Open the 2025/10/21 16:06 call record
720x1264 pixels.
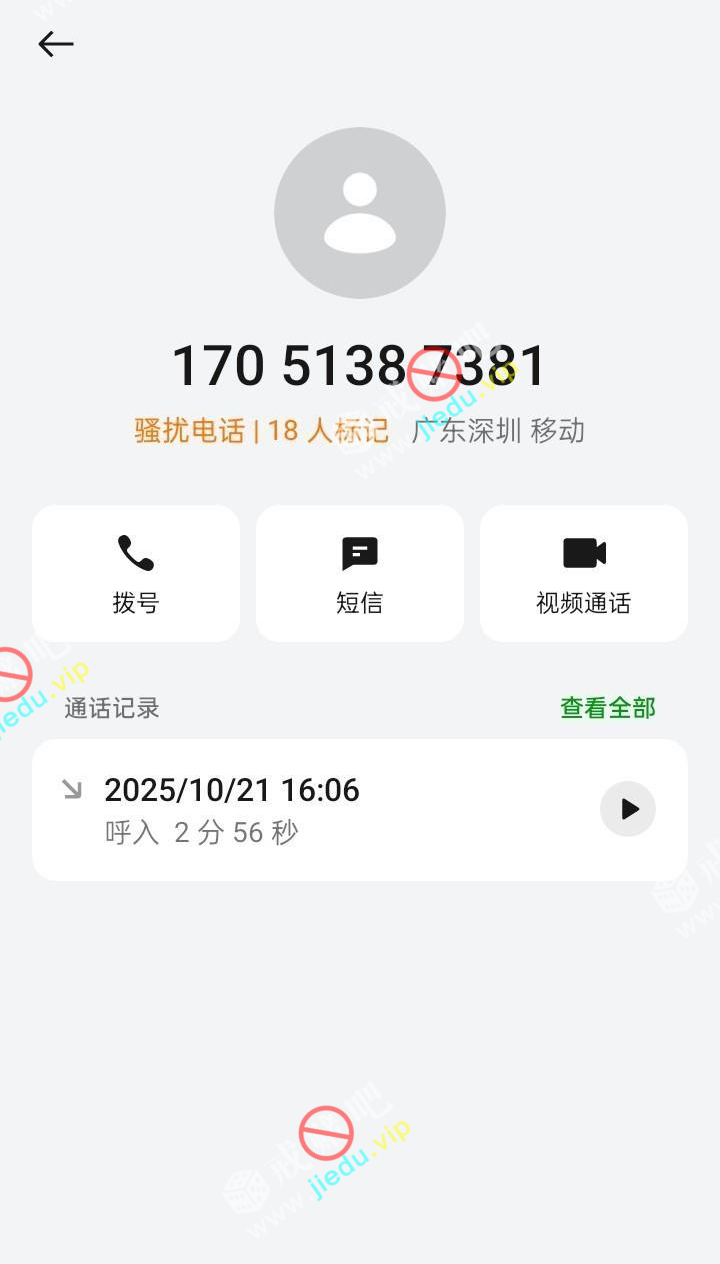[300, 809]
